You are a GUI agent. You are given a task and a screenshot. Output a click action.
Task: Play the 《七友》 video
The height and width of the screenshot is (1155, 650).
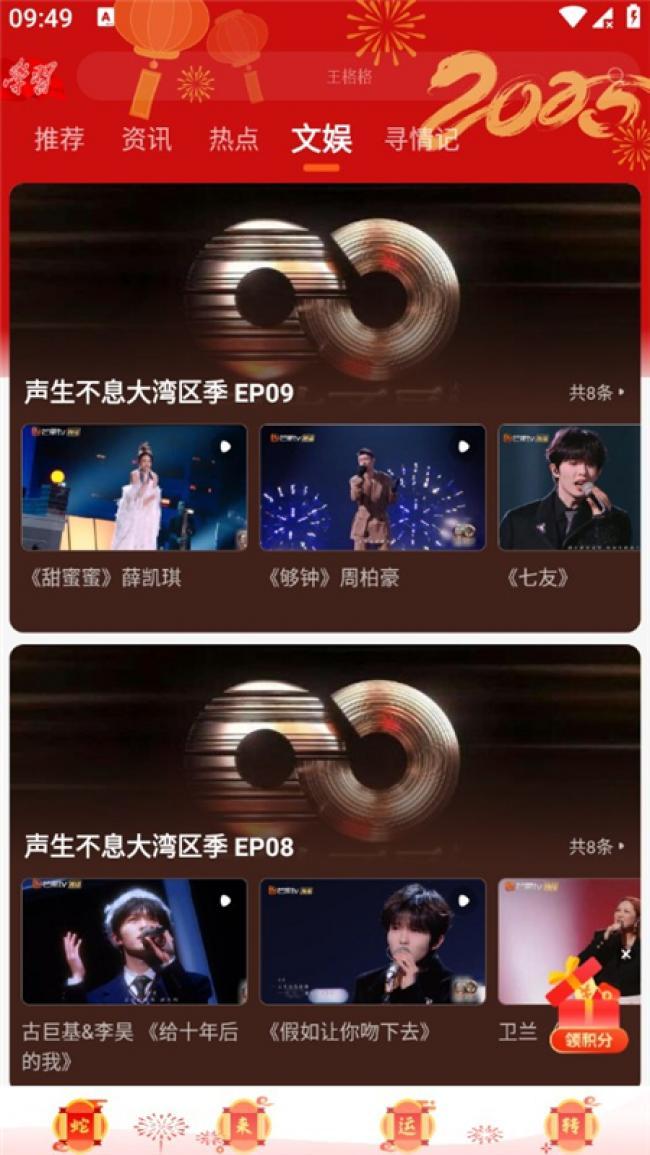[x=570, y=488]
